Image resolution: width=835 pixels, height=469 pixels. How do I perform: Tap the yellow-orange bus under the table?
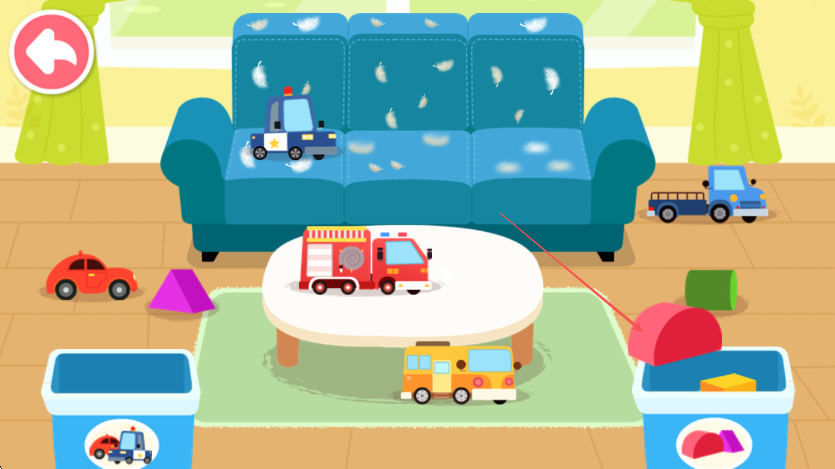[x=458, y=372]
